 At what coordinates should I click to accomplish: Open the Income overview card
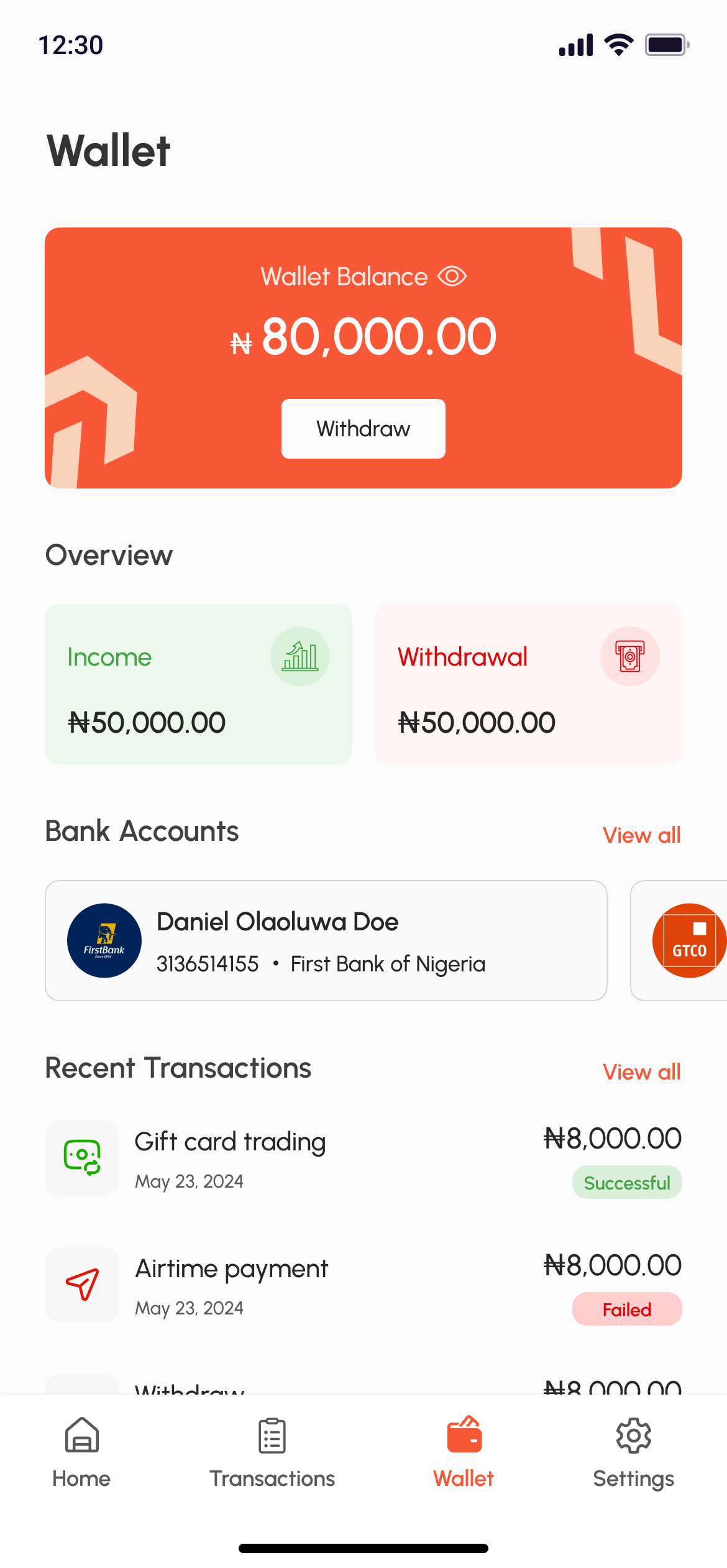point(198,684)
